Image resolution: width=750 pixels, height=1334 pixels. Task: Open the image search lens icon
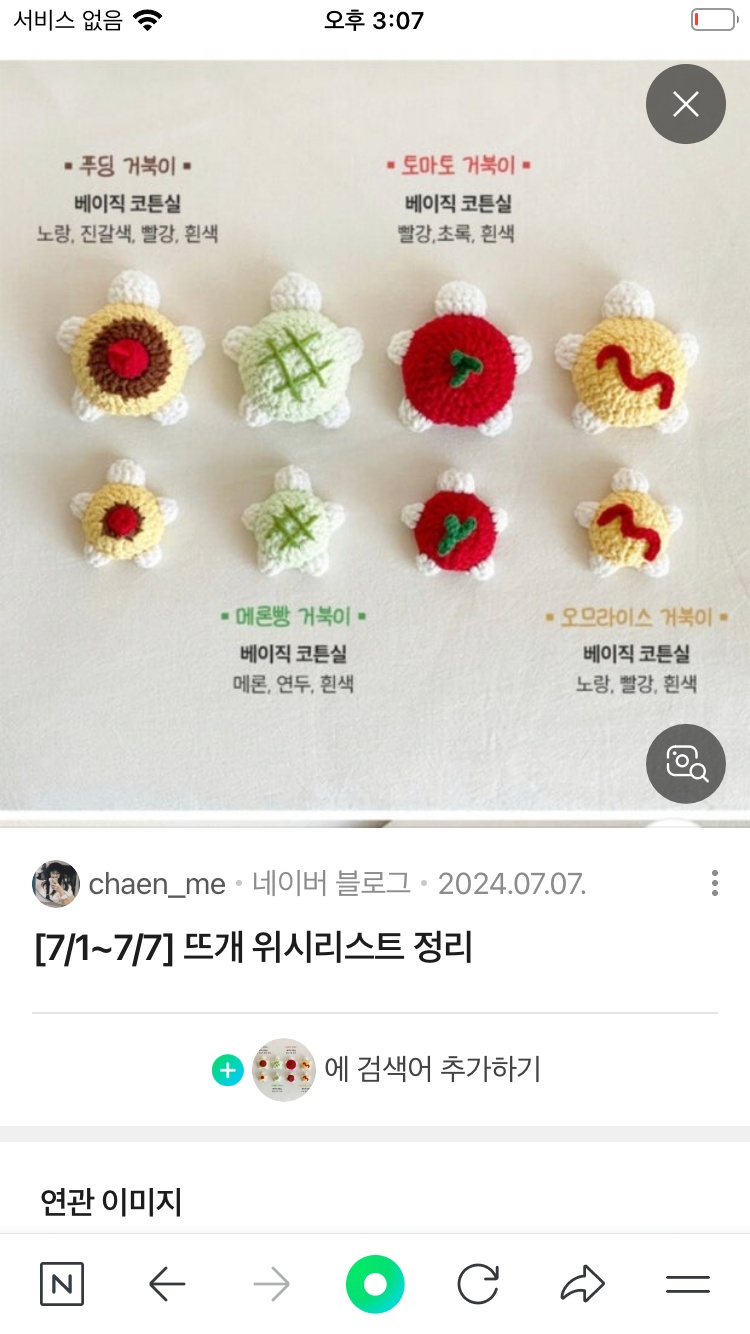pyautogui.click(x=685, y=765)
